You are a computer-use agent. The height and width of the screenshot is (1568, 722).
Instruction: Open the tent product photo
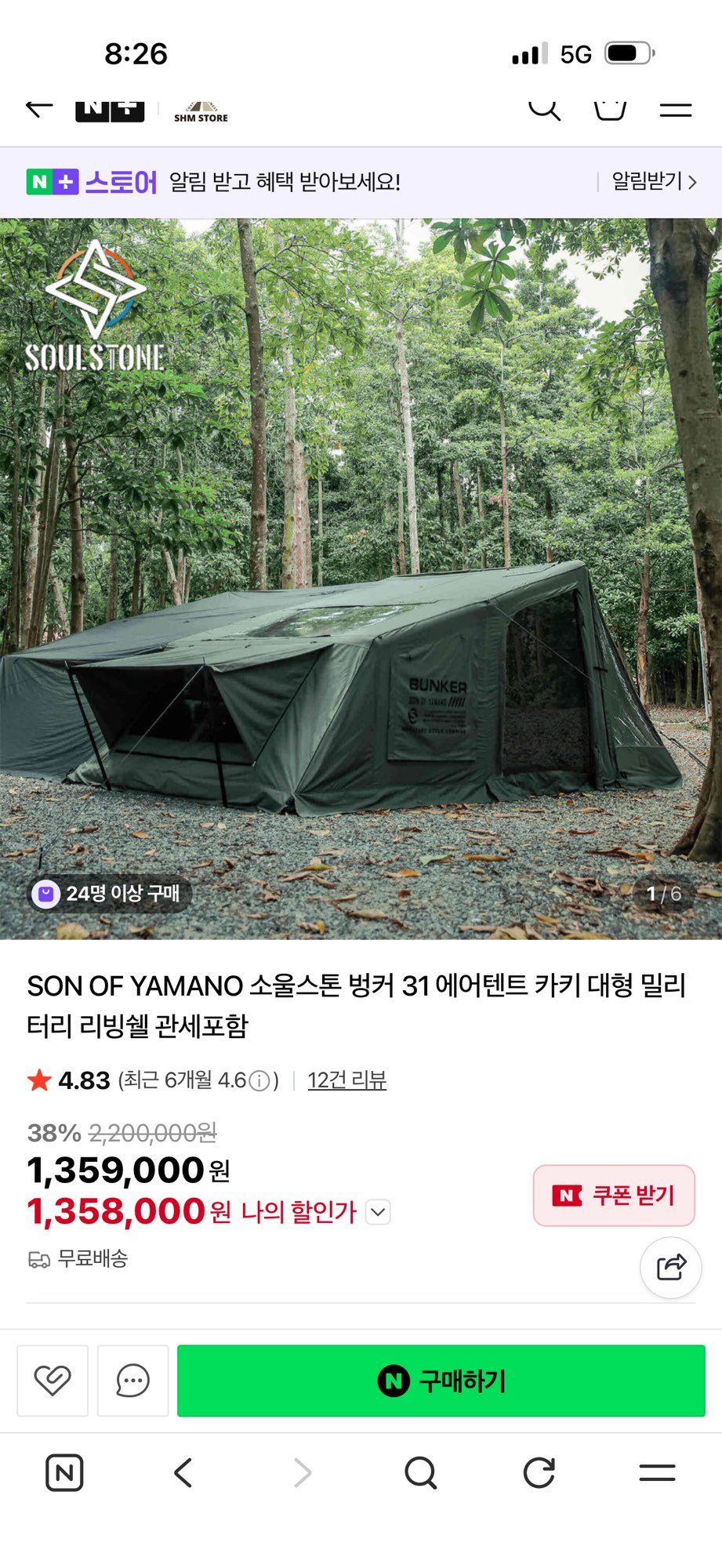pos(361,579)
